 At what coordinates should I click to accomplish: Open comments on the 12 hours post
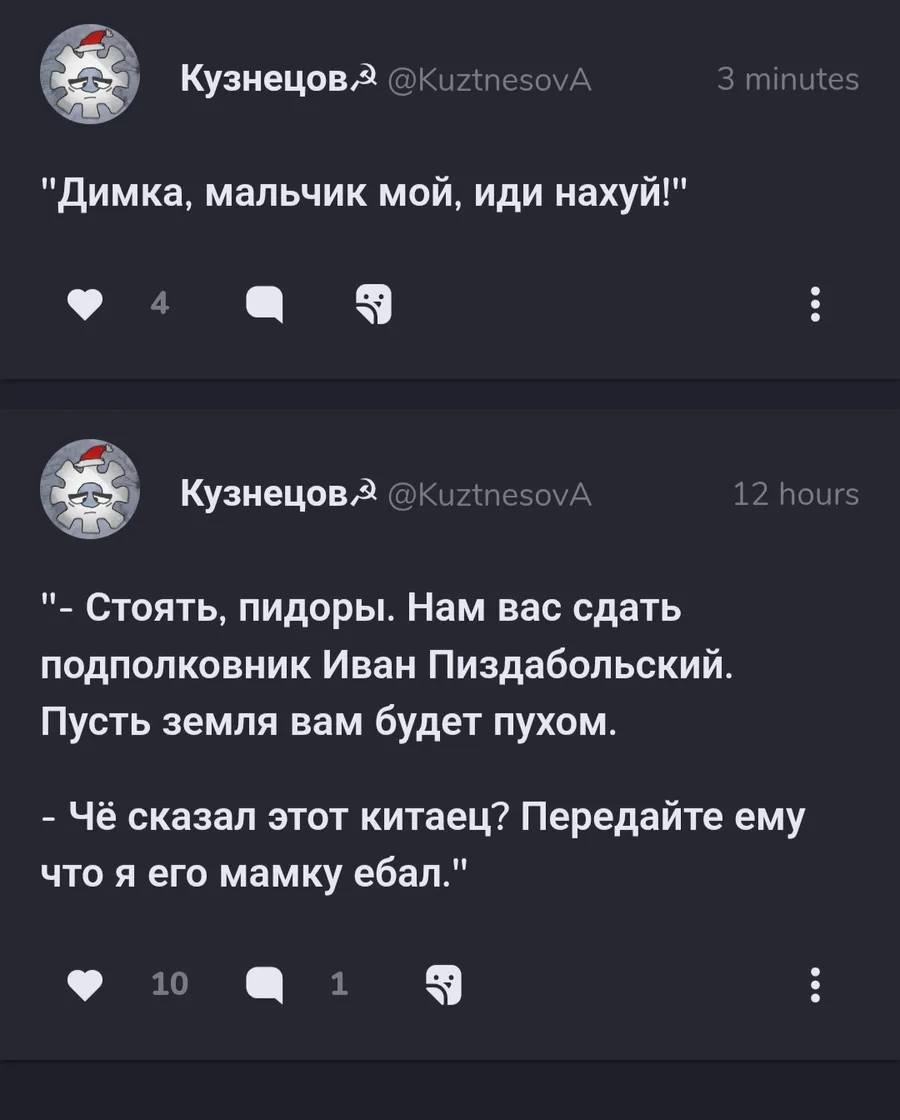tap(264, 985)
